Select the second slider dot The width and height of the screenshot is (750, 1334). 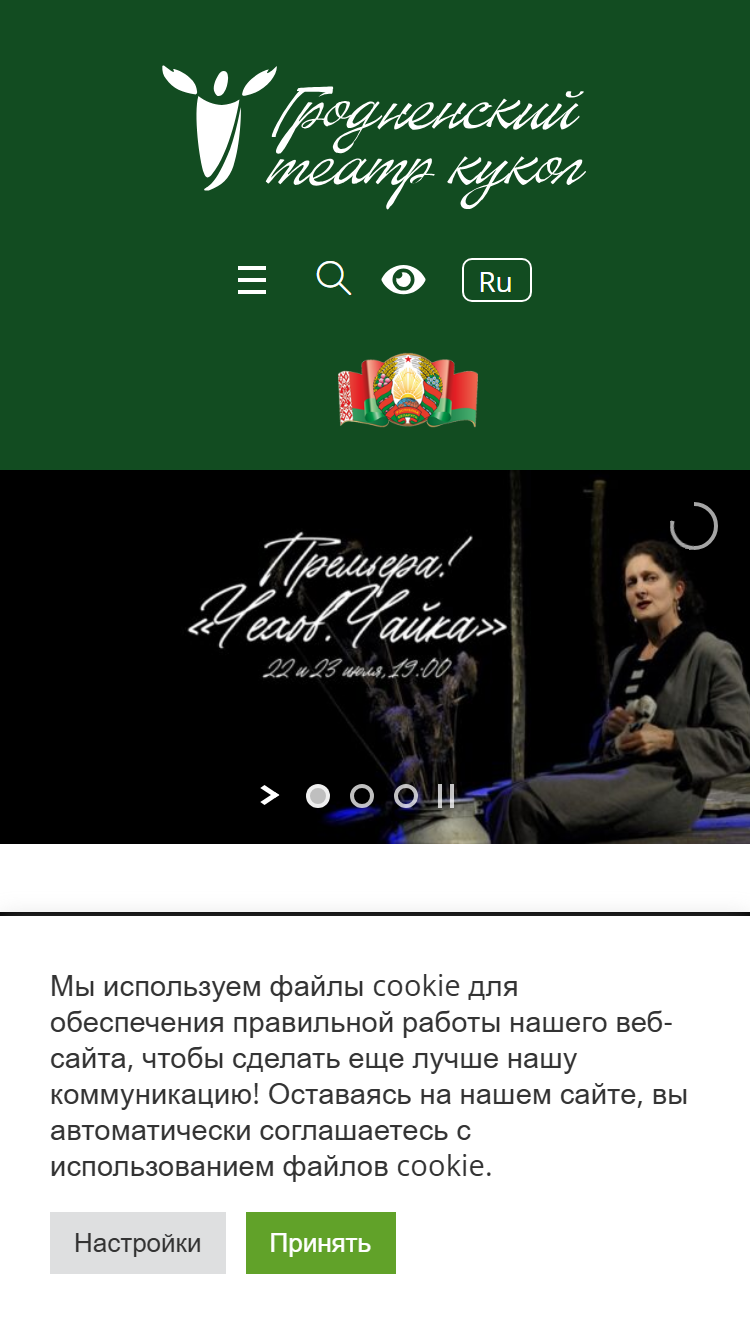(362, 796)
